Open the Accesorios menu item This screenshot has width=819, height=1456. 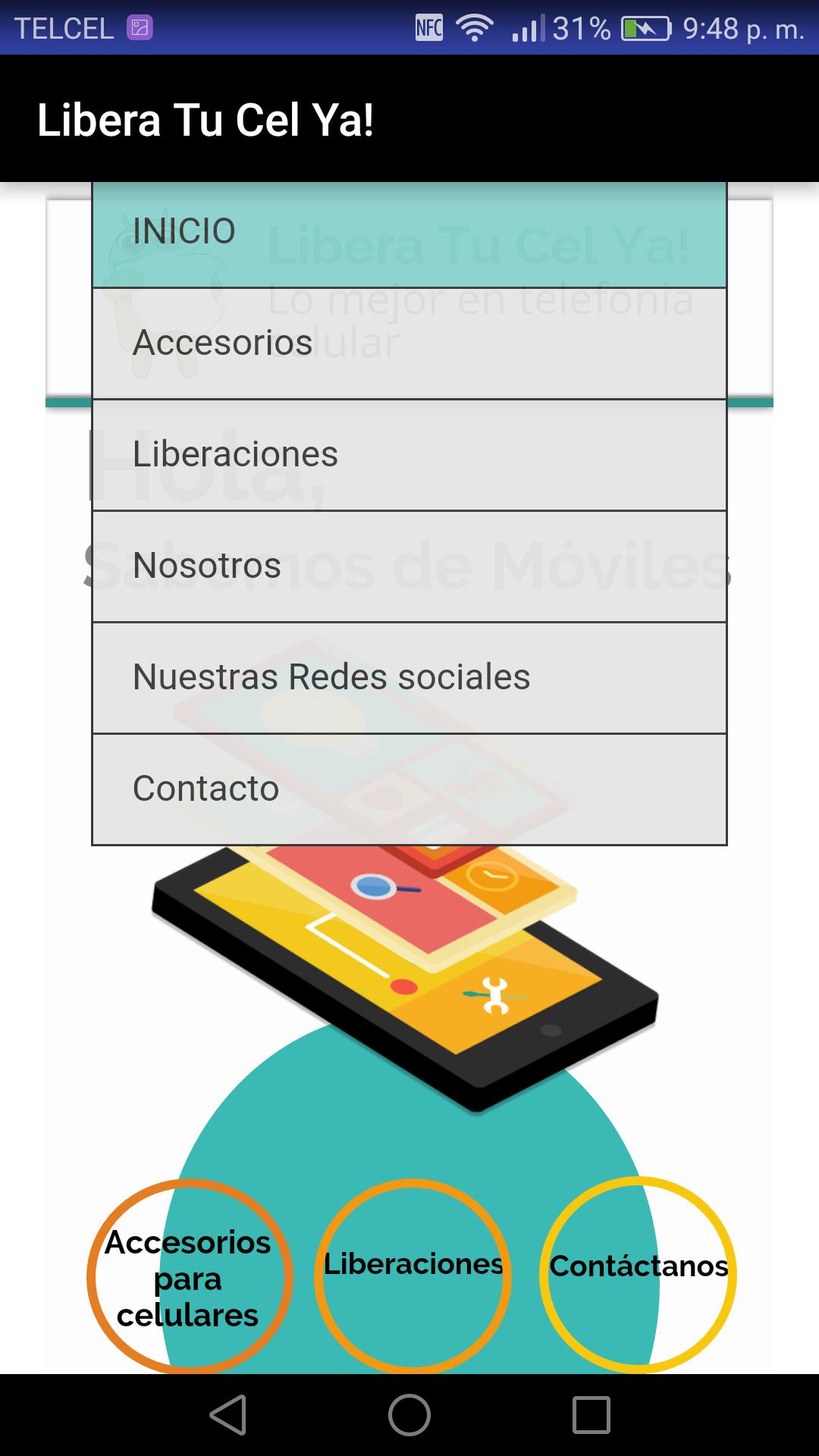click(x=409, y=344)
